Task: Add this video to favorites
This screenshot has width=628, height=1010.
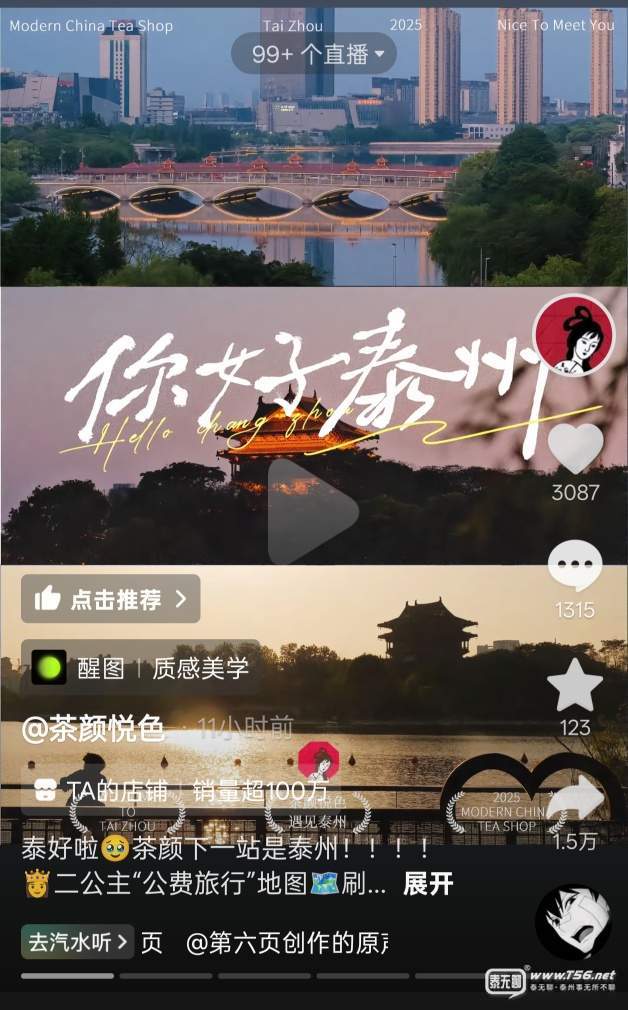Action: [x=575, y=686]
